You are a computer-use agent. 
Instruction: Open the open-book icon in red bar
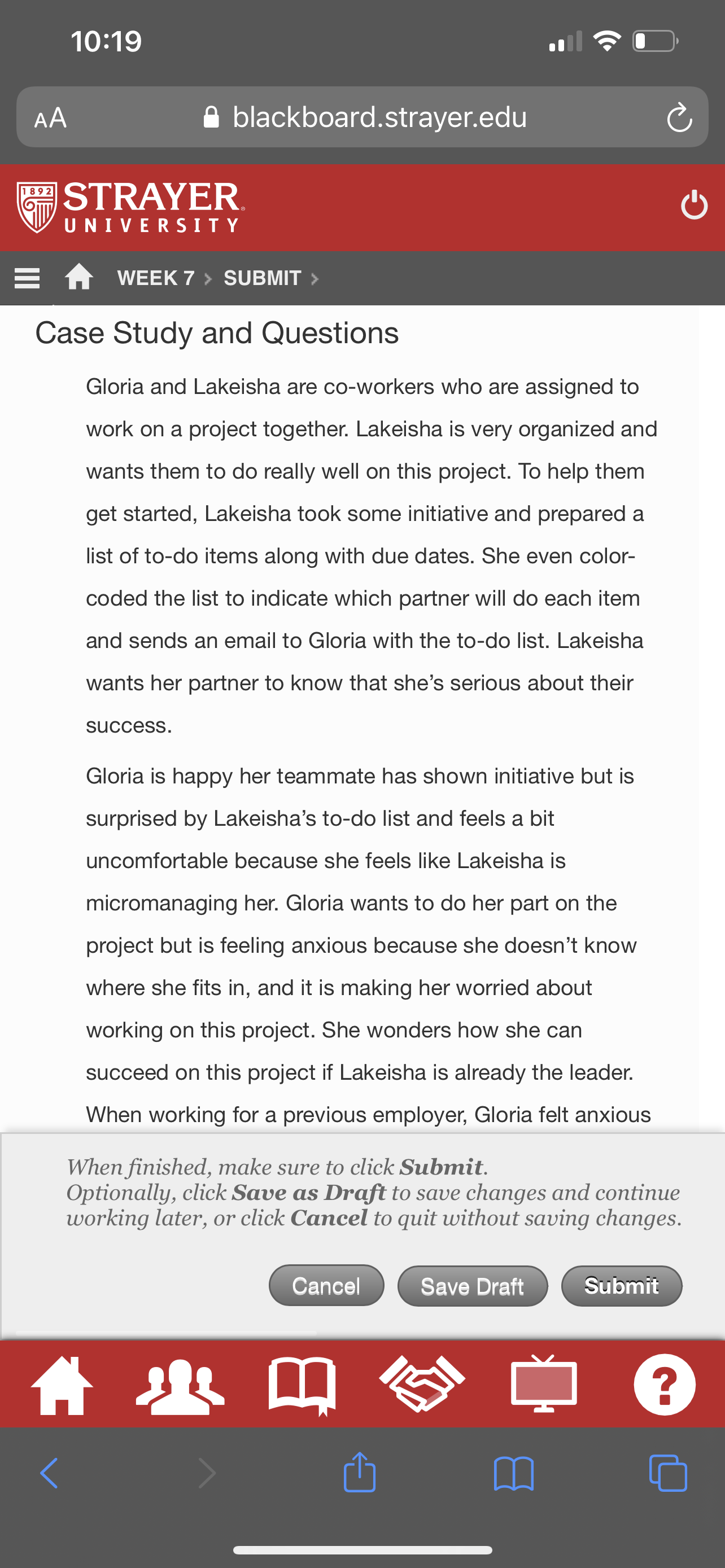(x=302, y=1385)
